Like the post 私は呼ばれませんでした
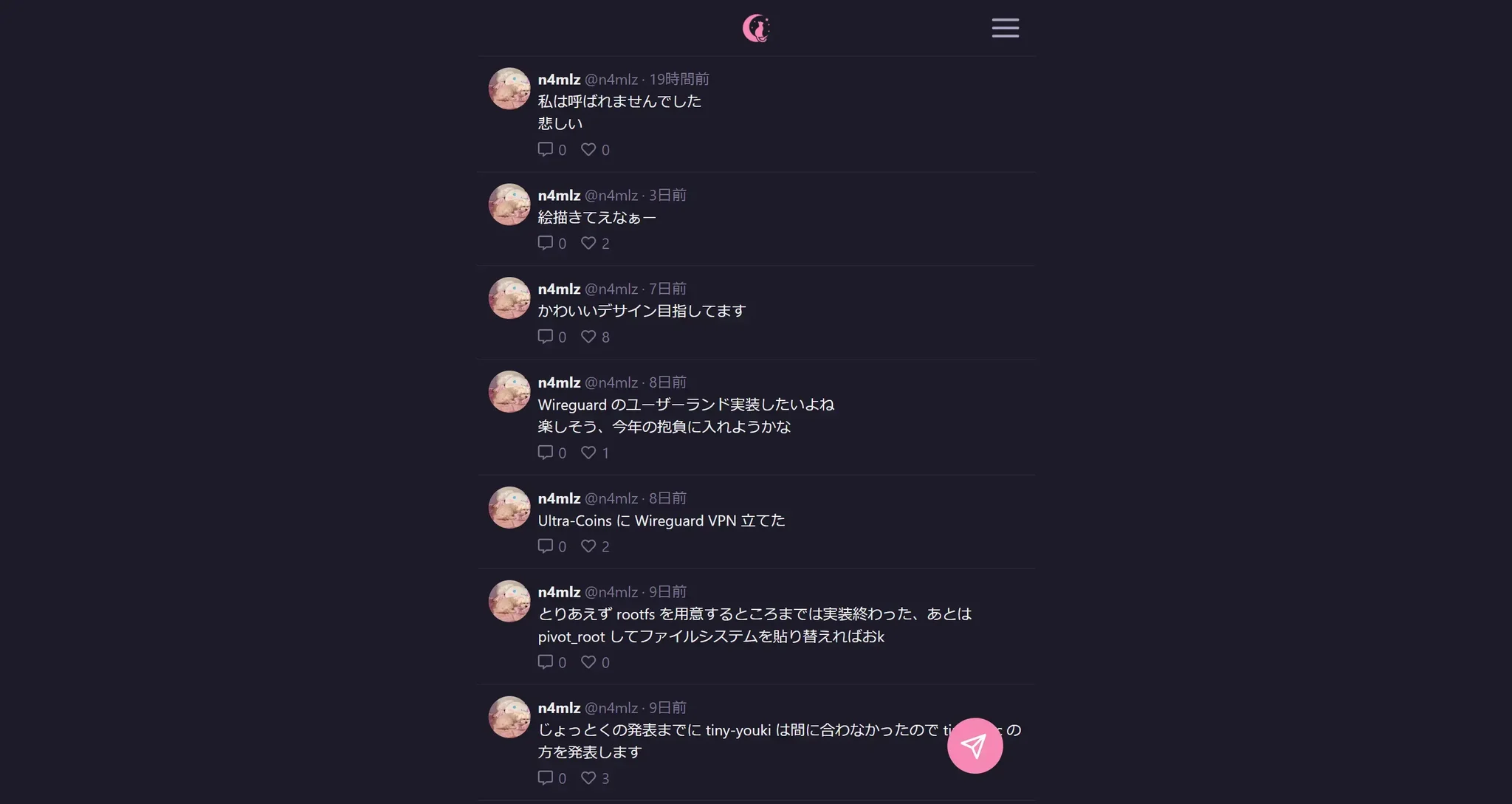This screenshot has height=804, width=1512. [x=588, y=149]
